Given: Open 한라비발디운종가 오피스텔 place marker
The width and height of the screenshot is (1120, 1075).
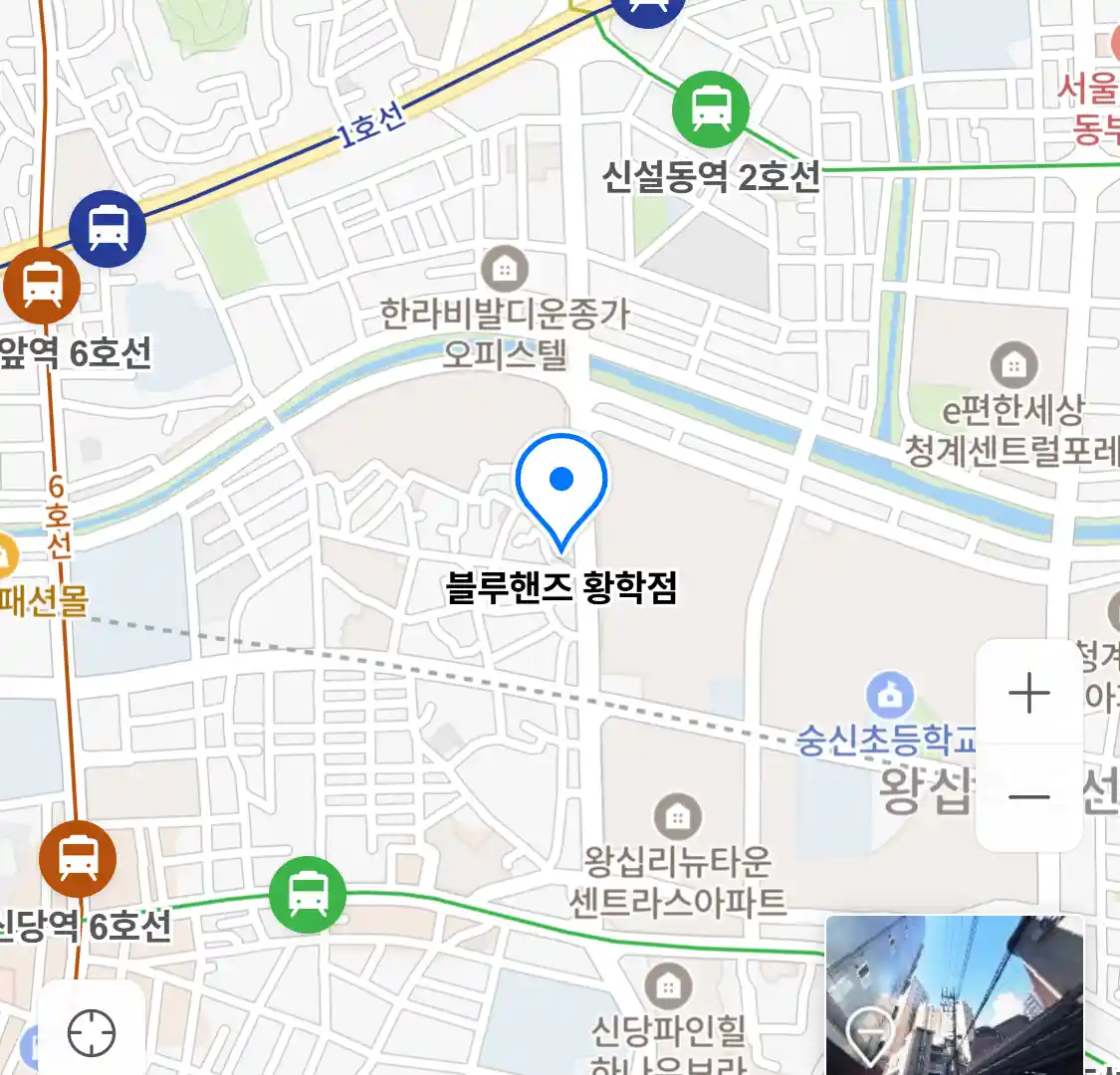Looking at the screenshot, I should pyautogui.click(x=505, y=269).
